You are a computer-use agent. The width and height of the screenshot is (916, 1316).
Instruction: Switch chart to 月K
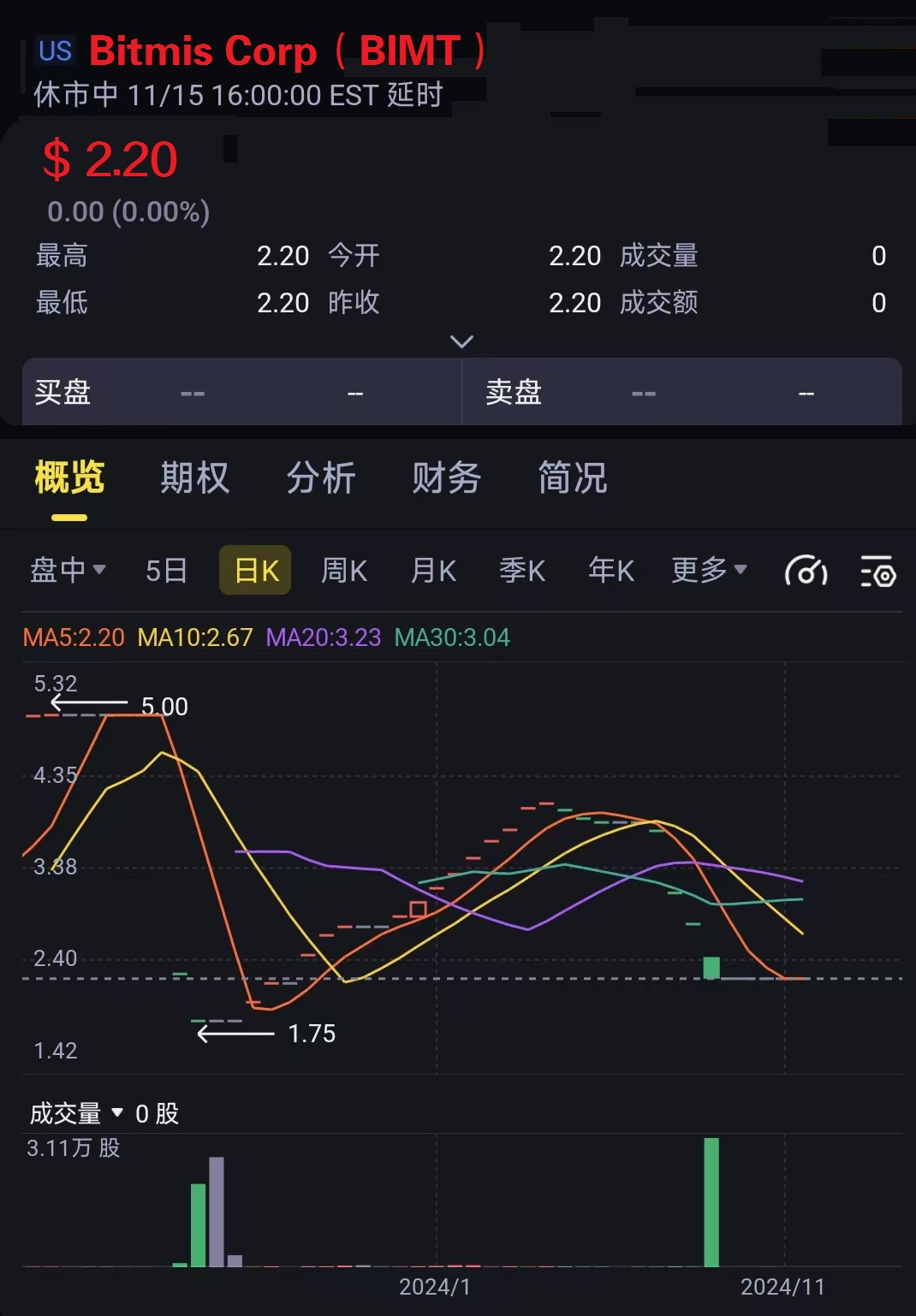pyautogui.click(x=433, y=571)
